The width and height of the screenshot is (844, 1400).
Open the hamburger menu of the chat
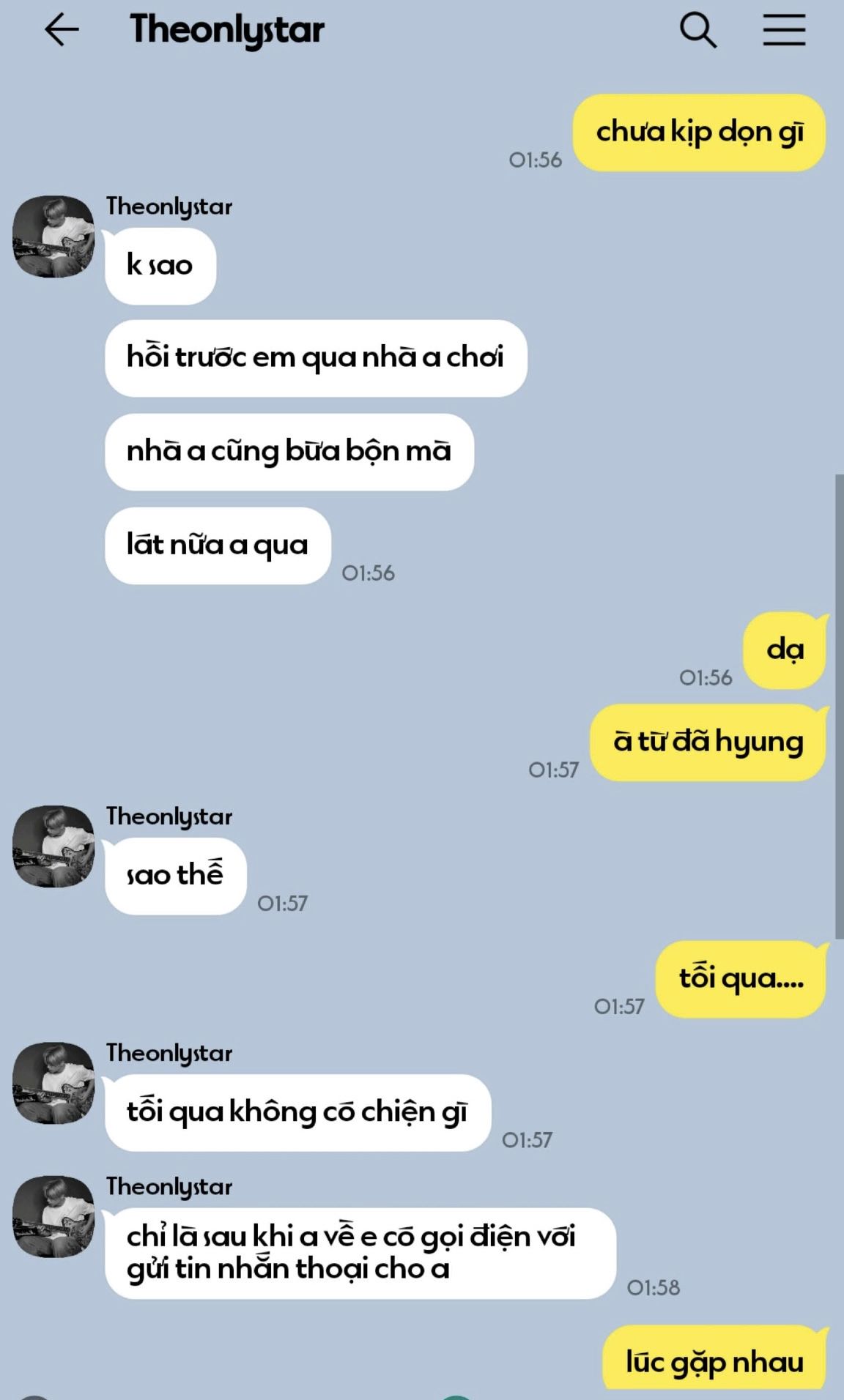(784, 31)
